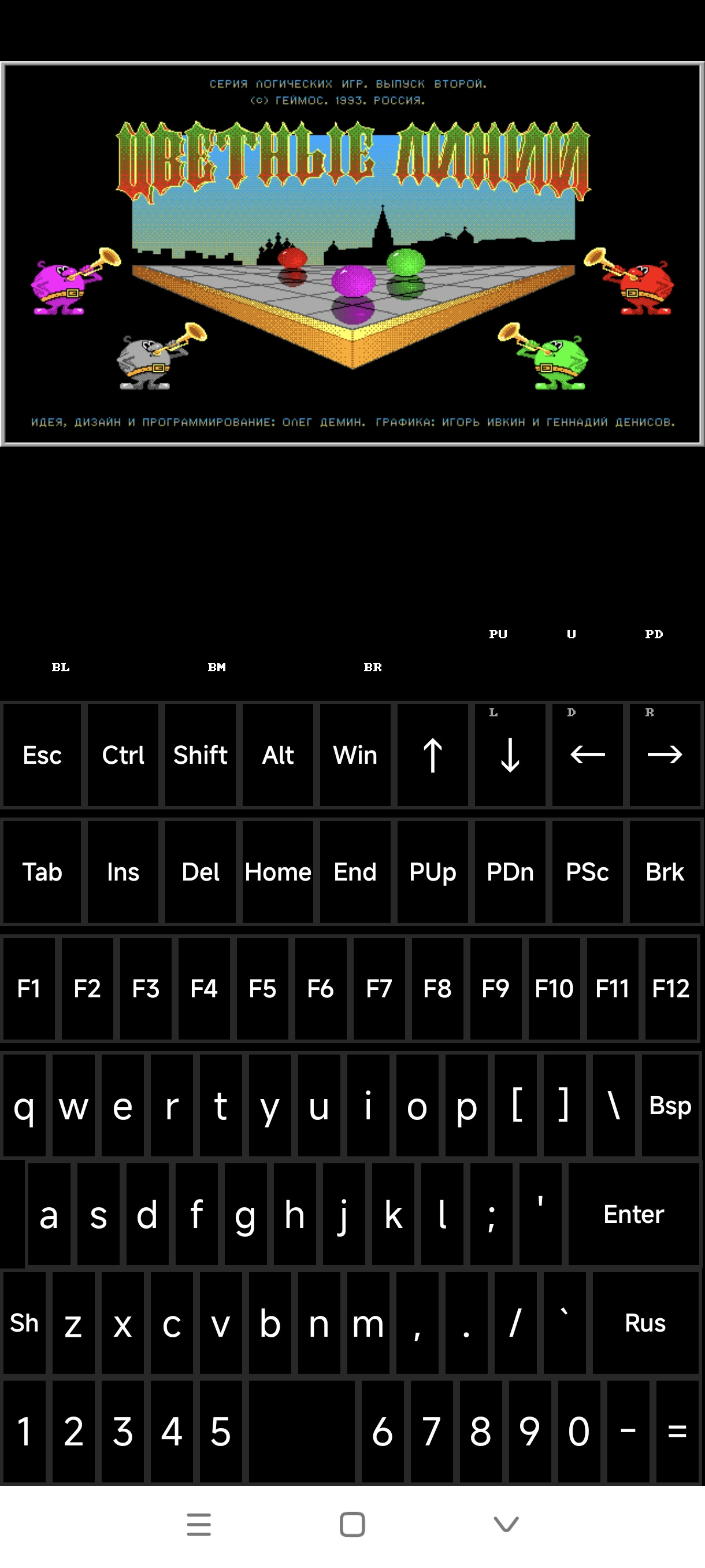Viewport: 705px width, 1568px height.
Task: Tap the F10 function key
Action: pos(554,989)
